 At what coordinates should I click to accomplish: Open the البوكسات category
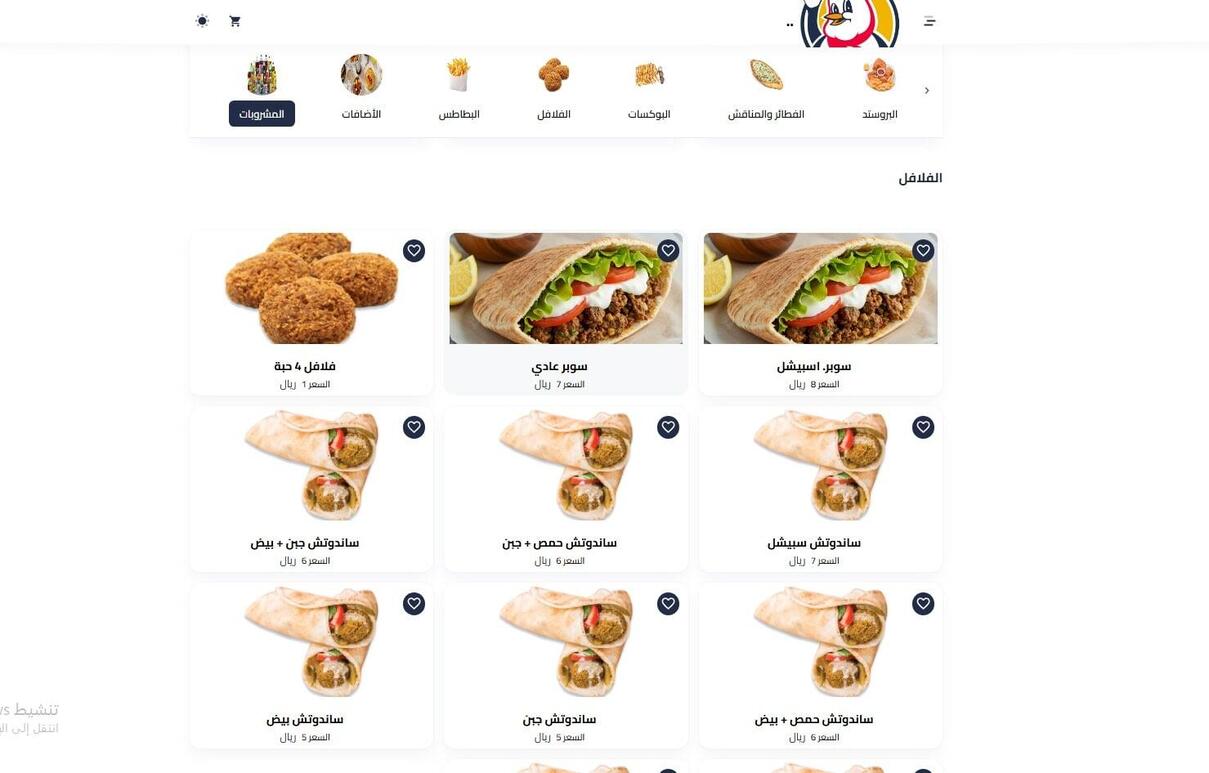click(x=649, y=90)
